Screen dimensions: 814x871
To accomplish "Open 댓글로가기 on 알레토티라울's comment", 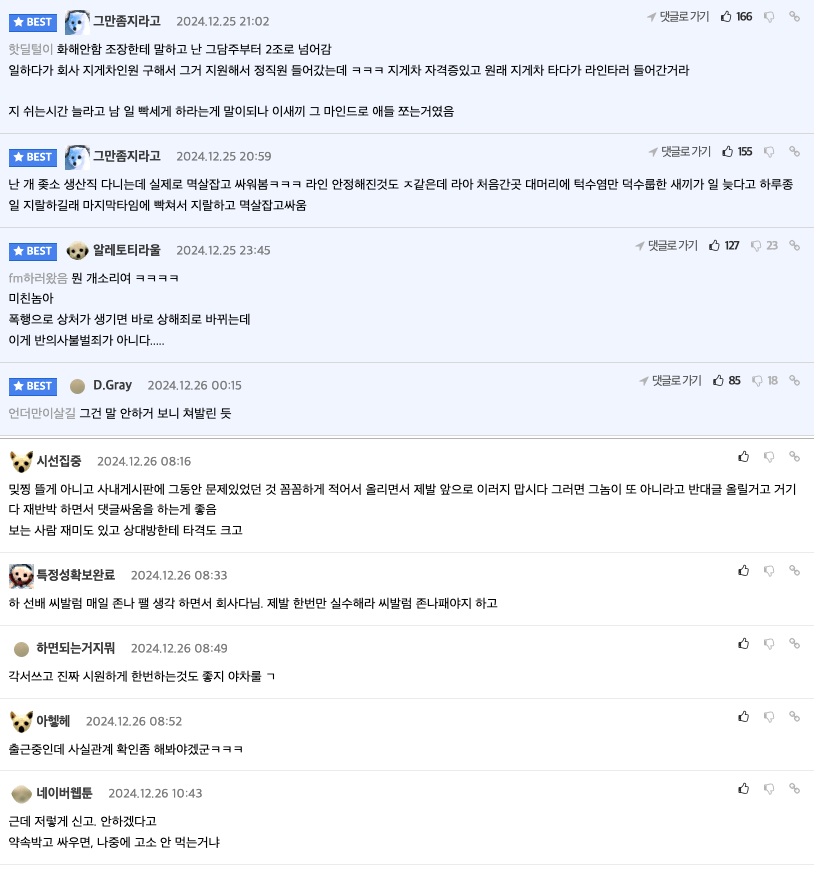I will click(x=665, y=245).
